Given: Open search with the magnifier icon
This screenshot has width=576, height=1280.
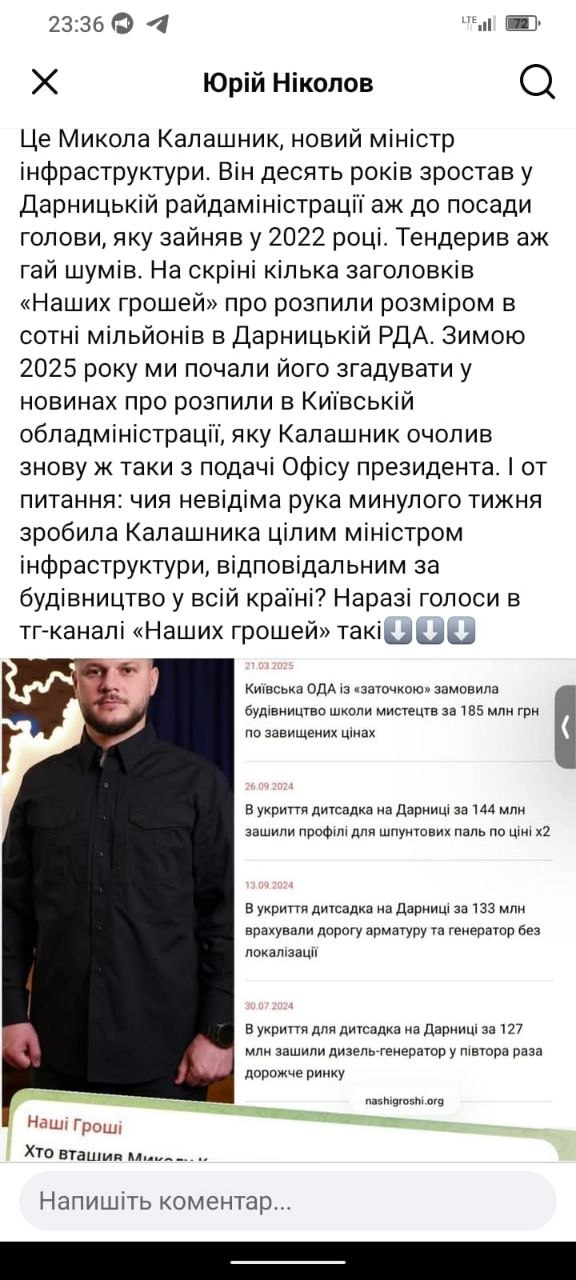Looking at the screenshot, I should (537, 82).
